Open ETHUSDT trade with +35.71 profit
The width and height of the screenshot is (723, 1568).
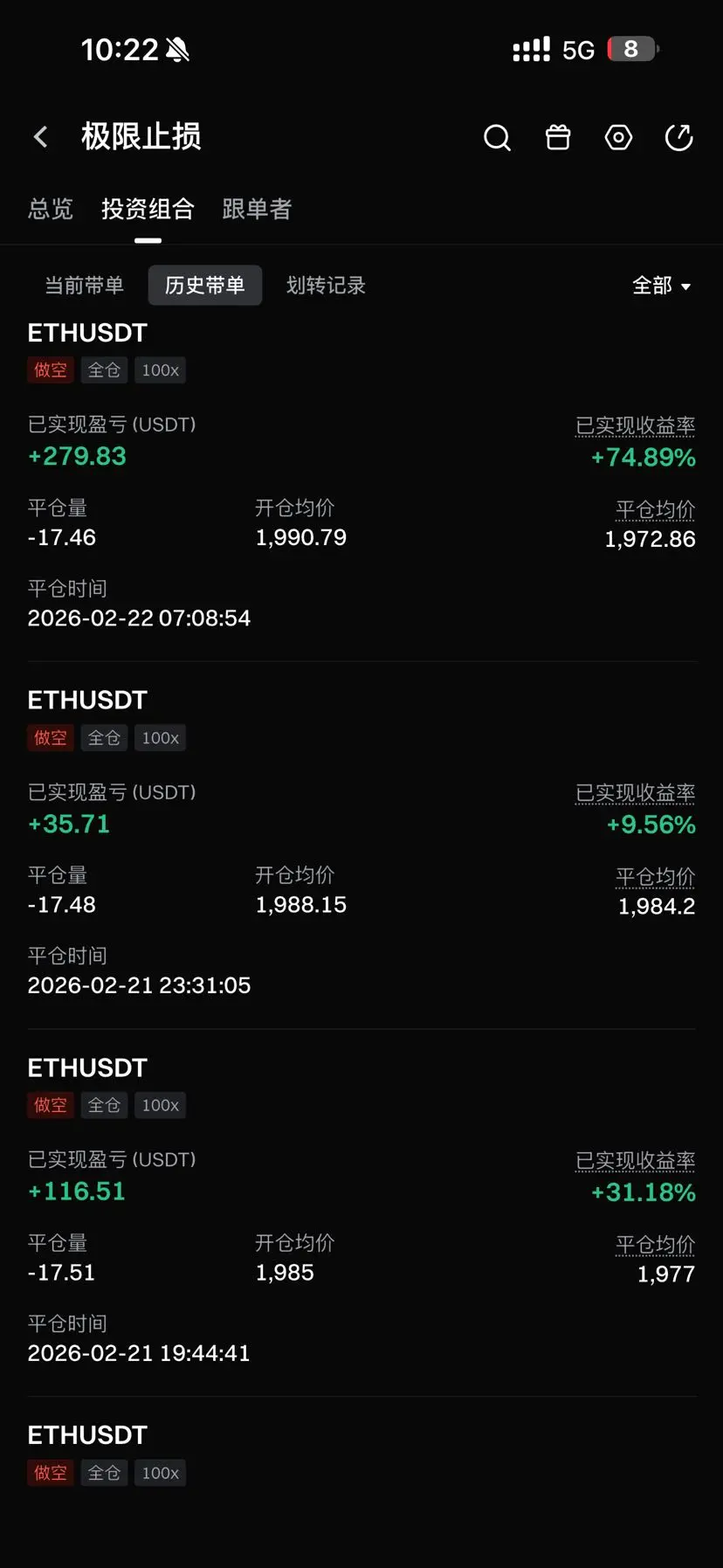point(87,701)
